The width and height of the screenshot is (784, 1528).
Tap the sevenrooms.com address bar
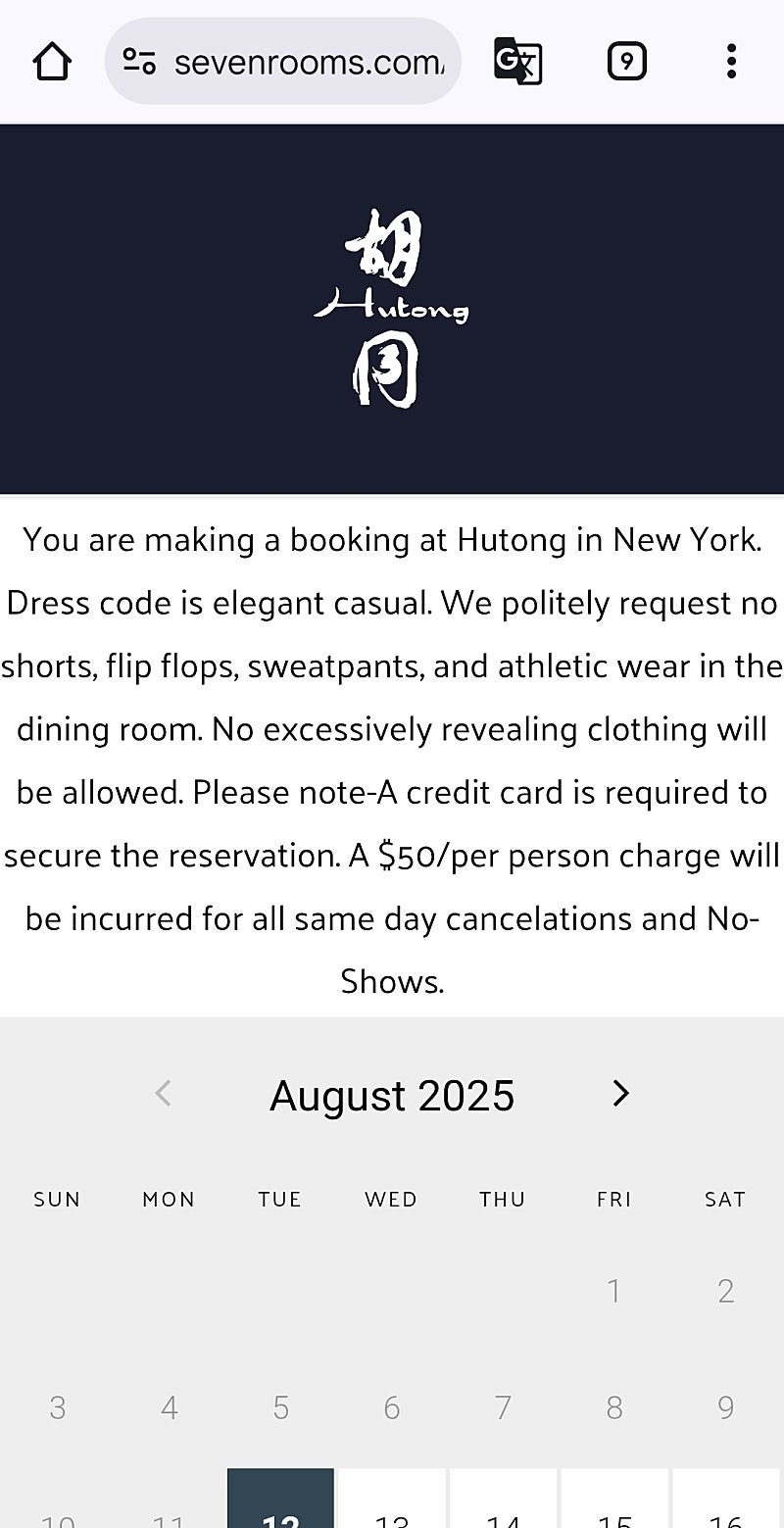click(282, 62)
